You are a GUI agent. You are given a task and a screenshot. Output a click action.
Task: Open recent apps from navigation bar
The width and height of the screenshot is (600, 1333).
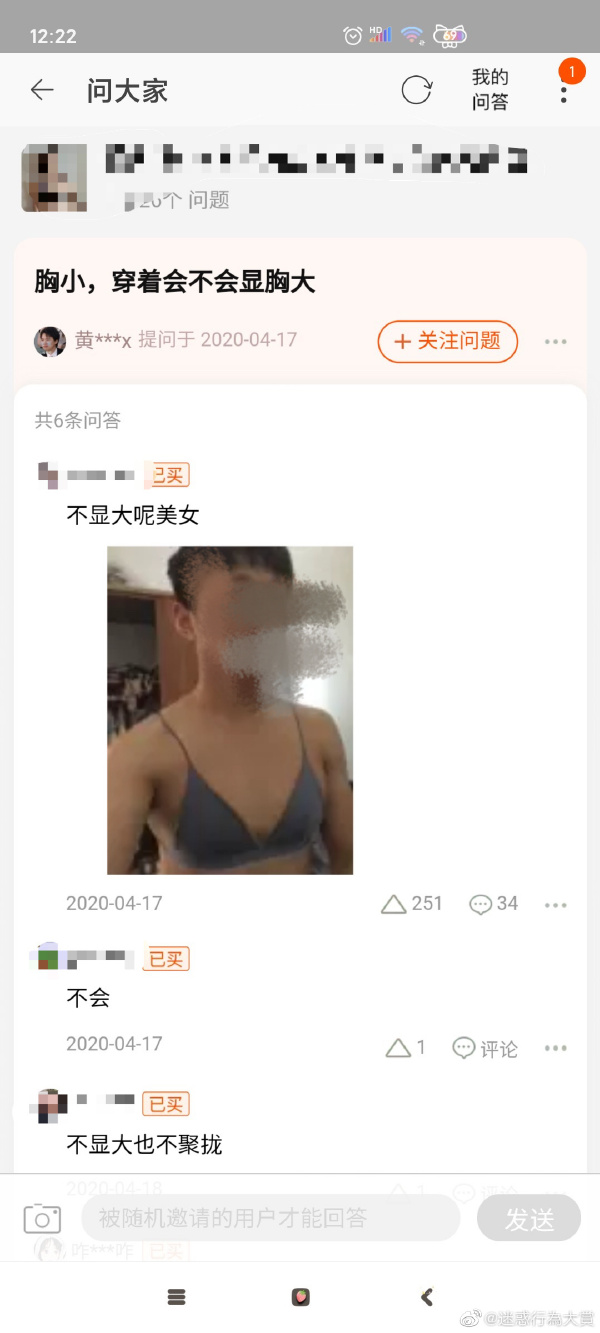177,1297
